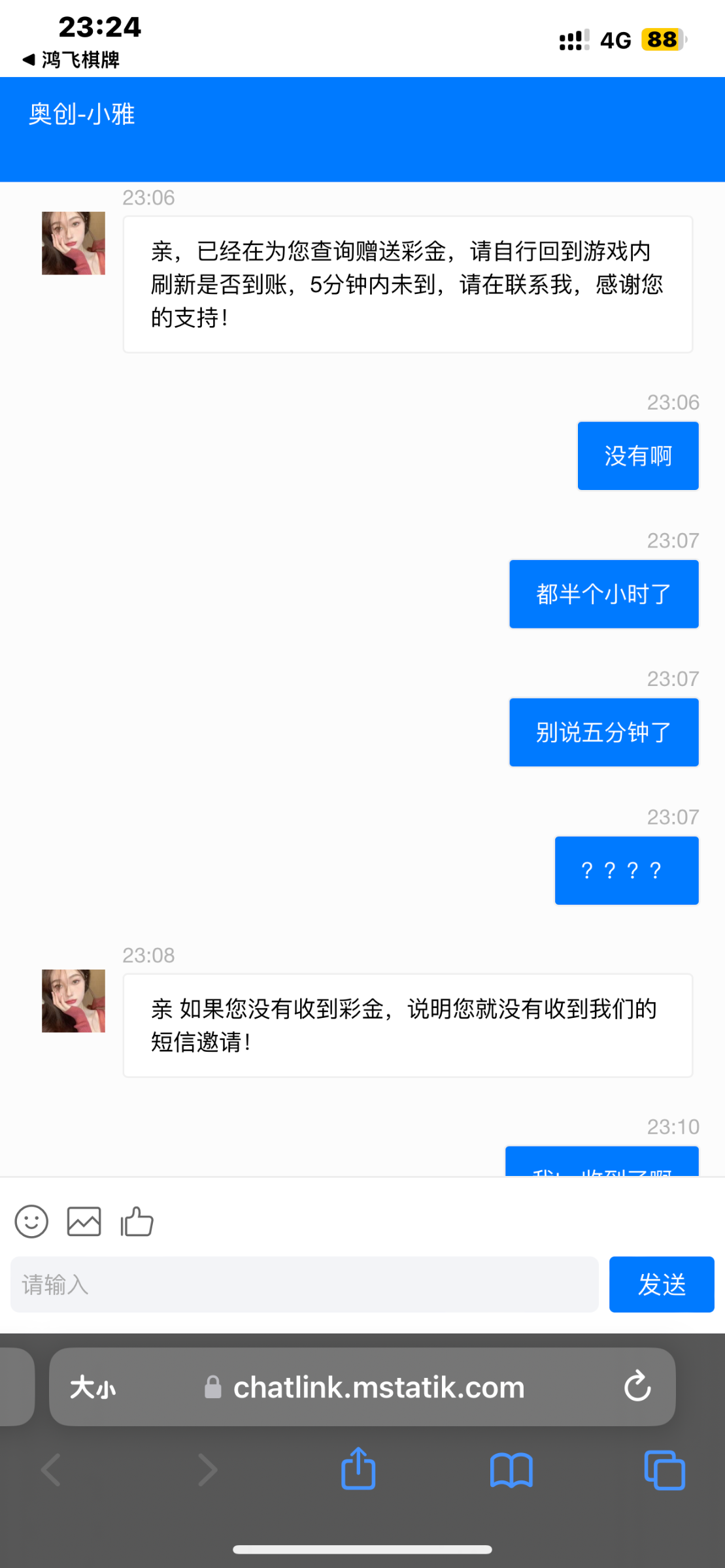Return to 鸿飞棋牌 via status bar back link
This screenshot has width=725, height=1568.
click(72, 60)
